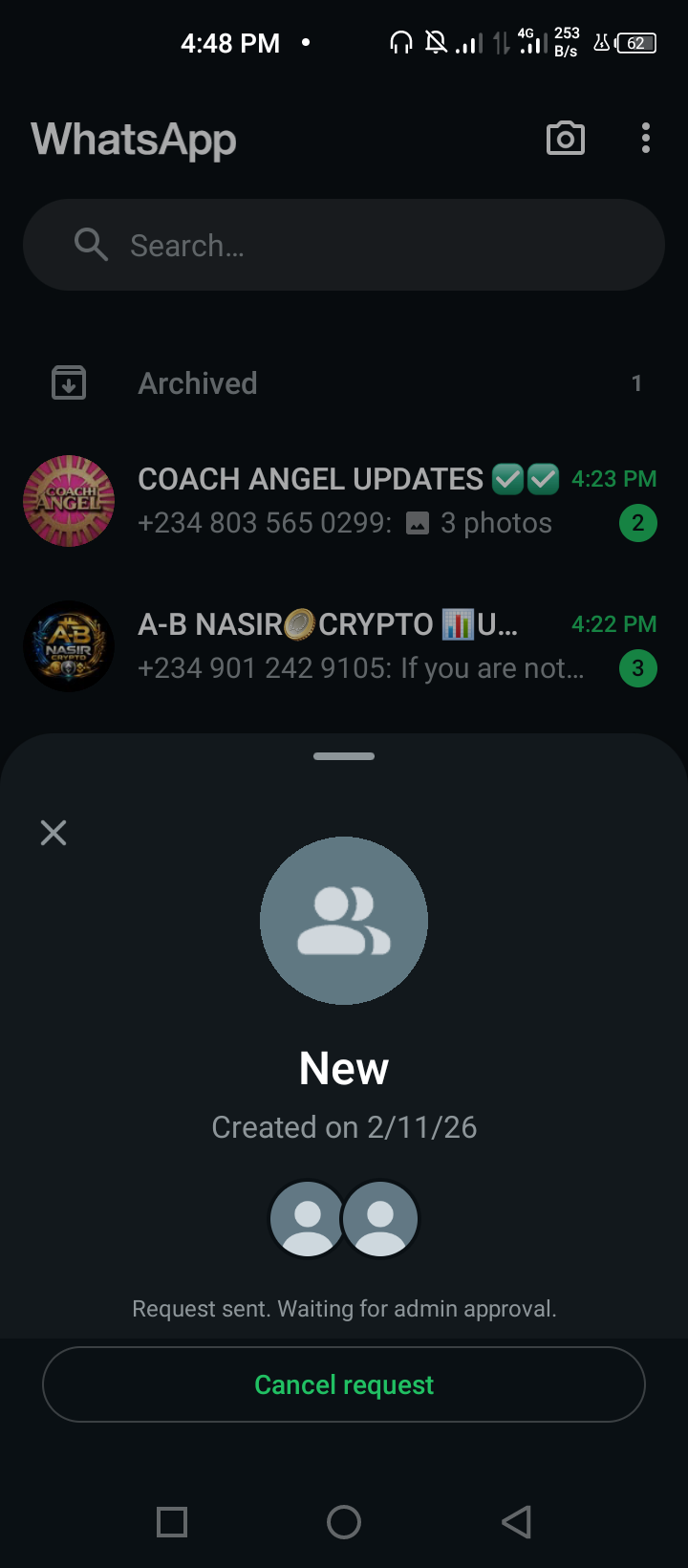Cancel the group join request
The width and height of the screenshot is (688, 1568).
click(344, 1384)
